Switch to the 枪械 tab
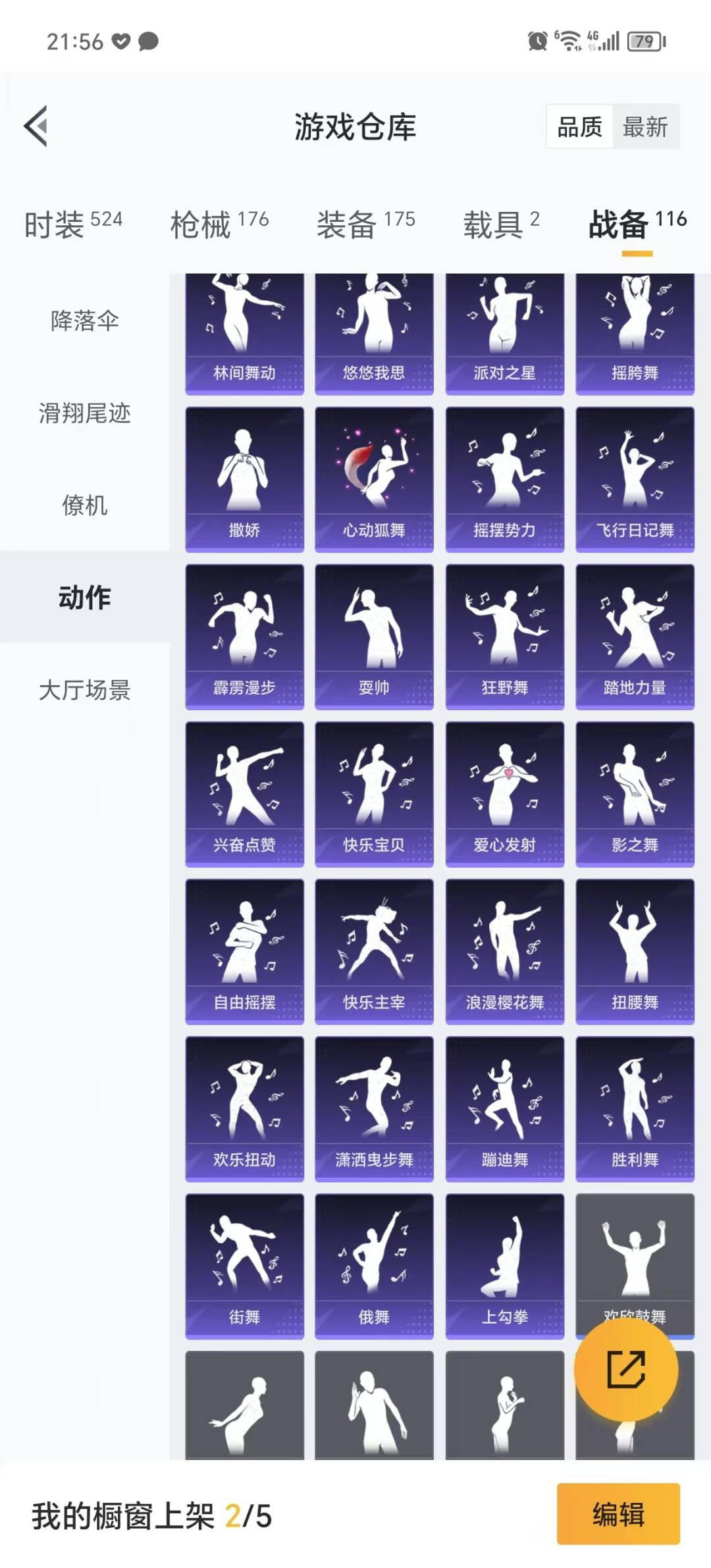The height and width of the screenshot is (1568, 711). coord(219,224)
